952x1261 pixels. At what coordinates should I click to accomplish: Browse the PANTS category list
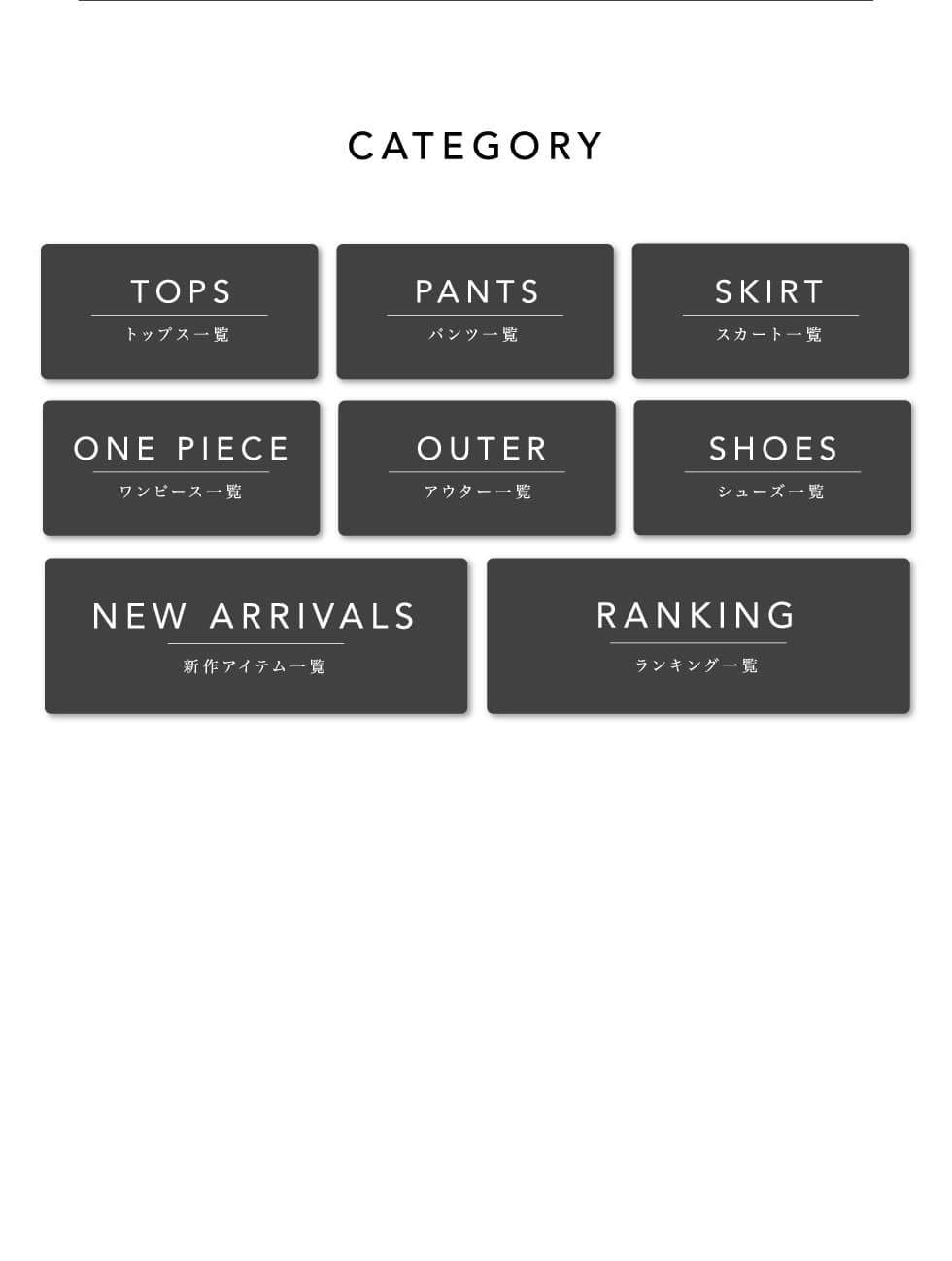pos(475,311)
